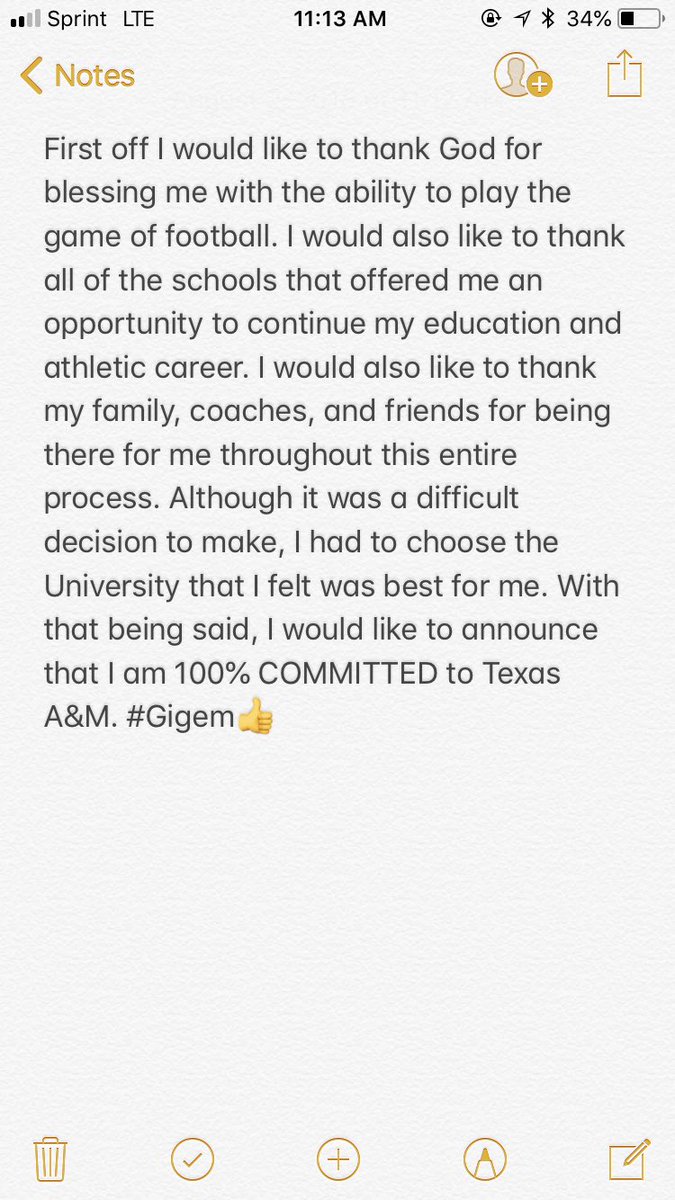Compose a new note
Viewport: 675px width, 1200px height.
(630, 1159)
